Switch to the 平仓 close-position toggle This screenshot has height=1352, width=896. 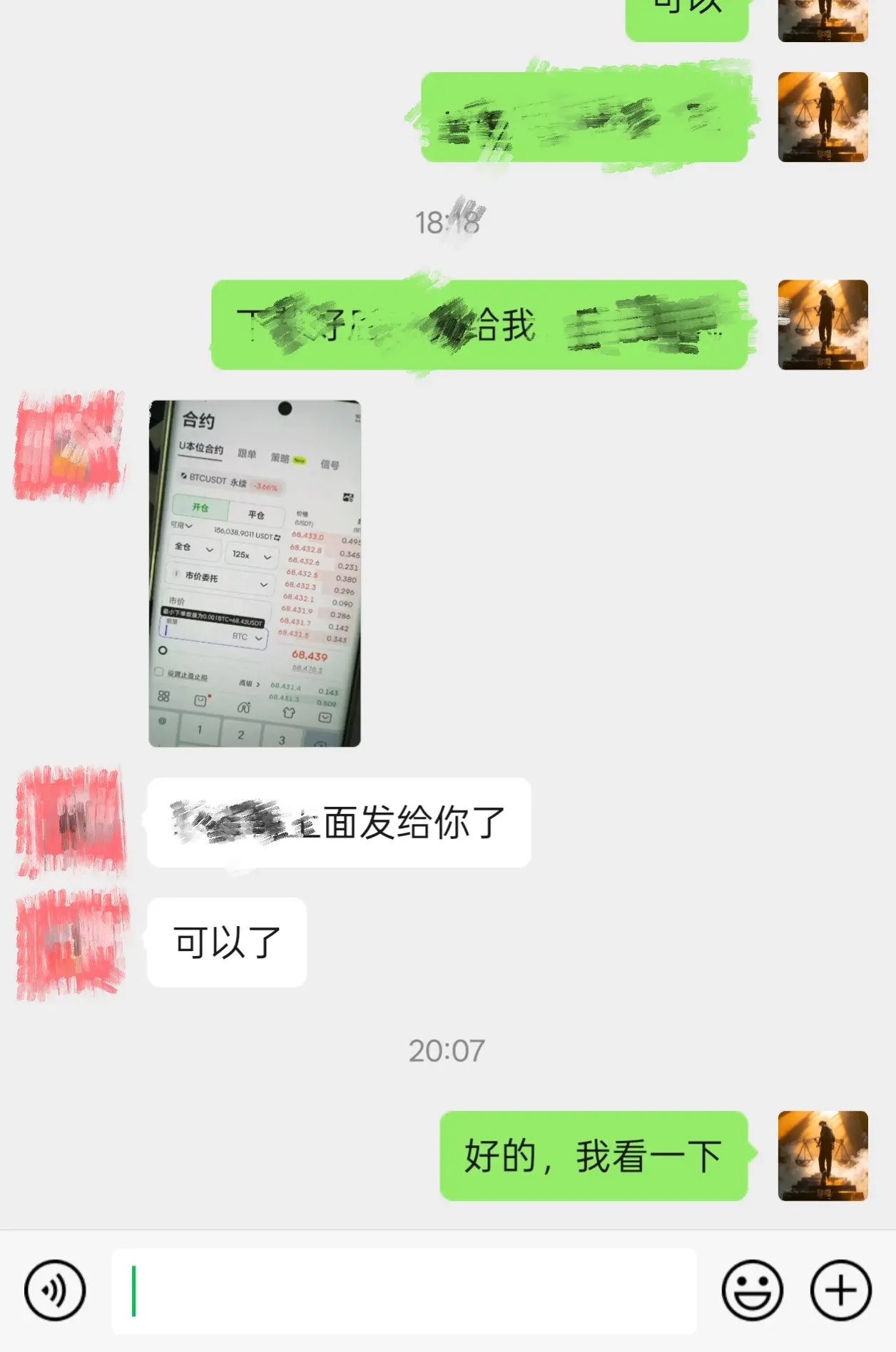(x=257, y=515)
